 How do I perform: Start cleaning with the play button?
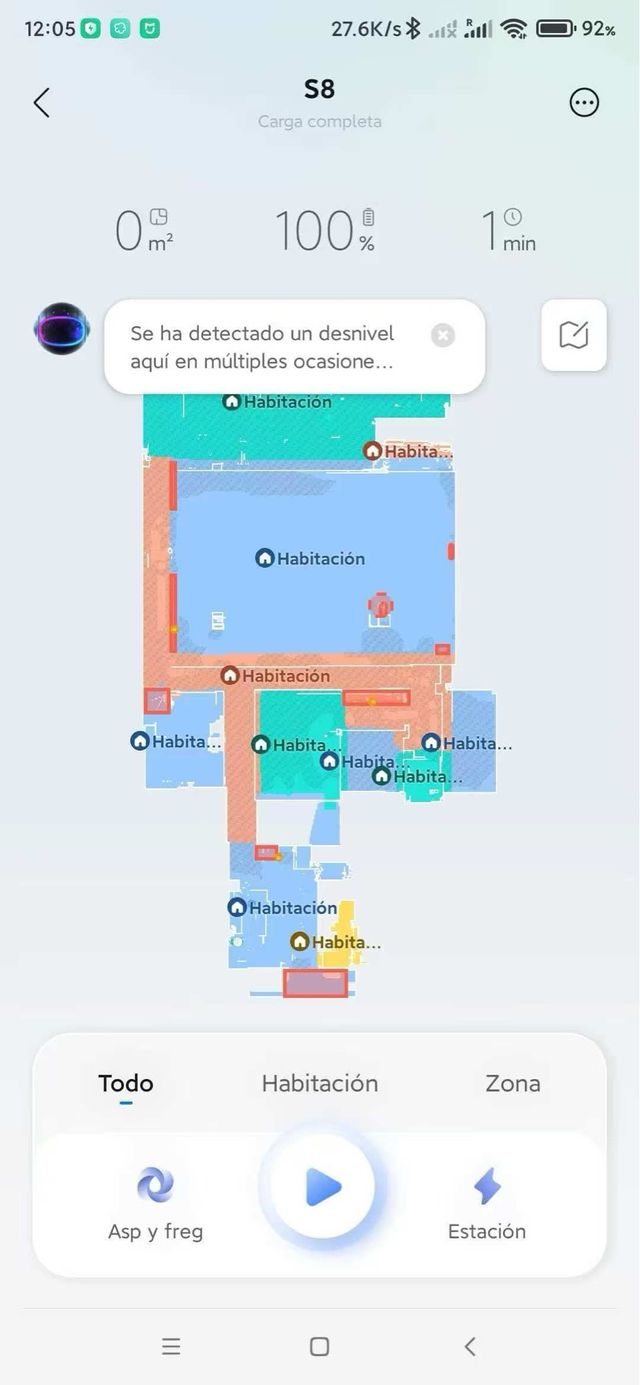point(321,1188)
